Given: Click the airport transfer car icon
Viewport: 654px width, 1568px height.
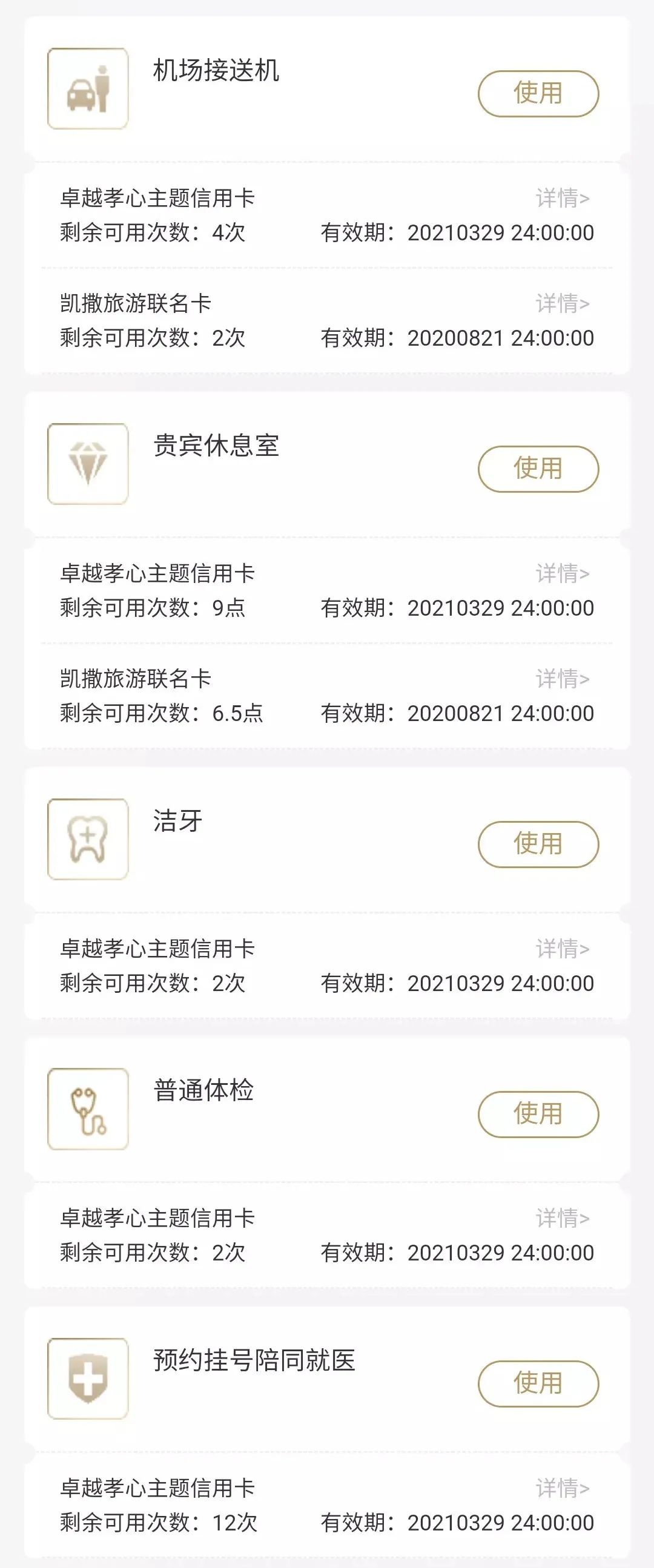Looking at the screenshot, I should (x=89, y=90).
